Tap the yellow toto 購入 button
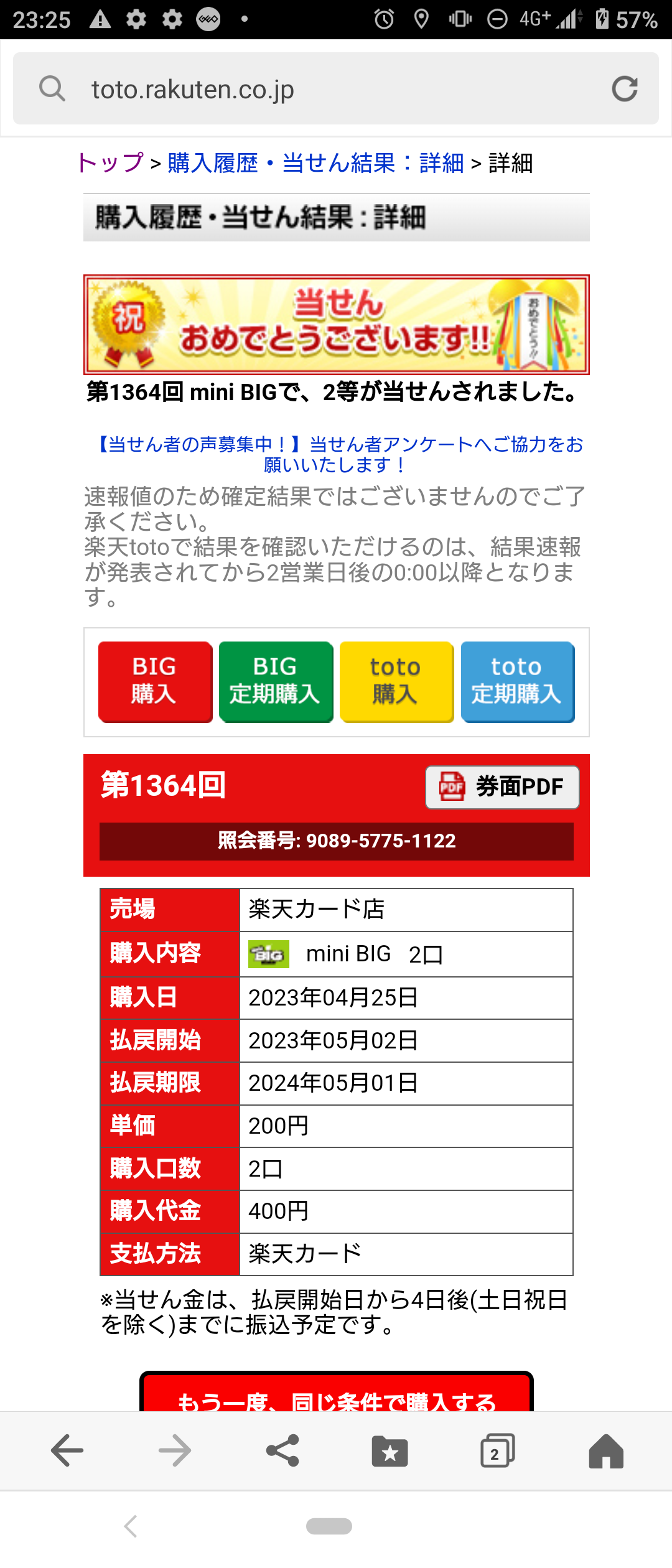The width and height of the screenshot is (672, 1568). [396, 681]
